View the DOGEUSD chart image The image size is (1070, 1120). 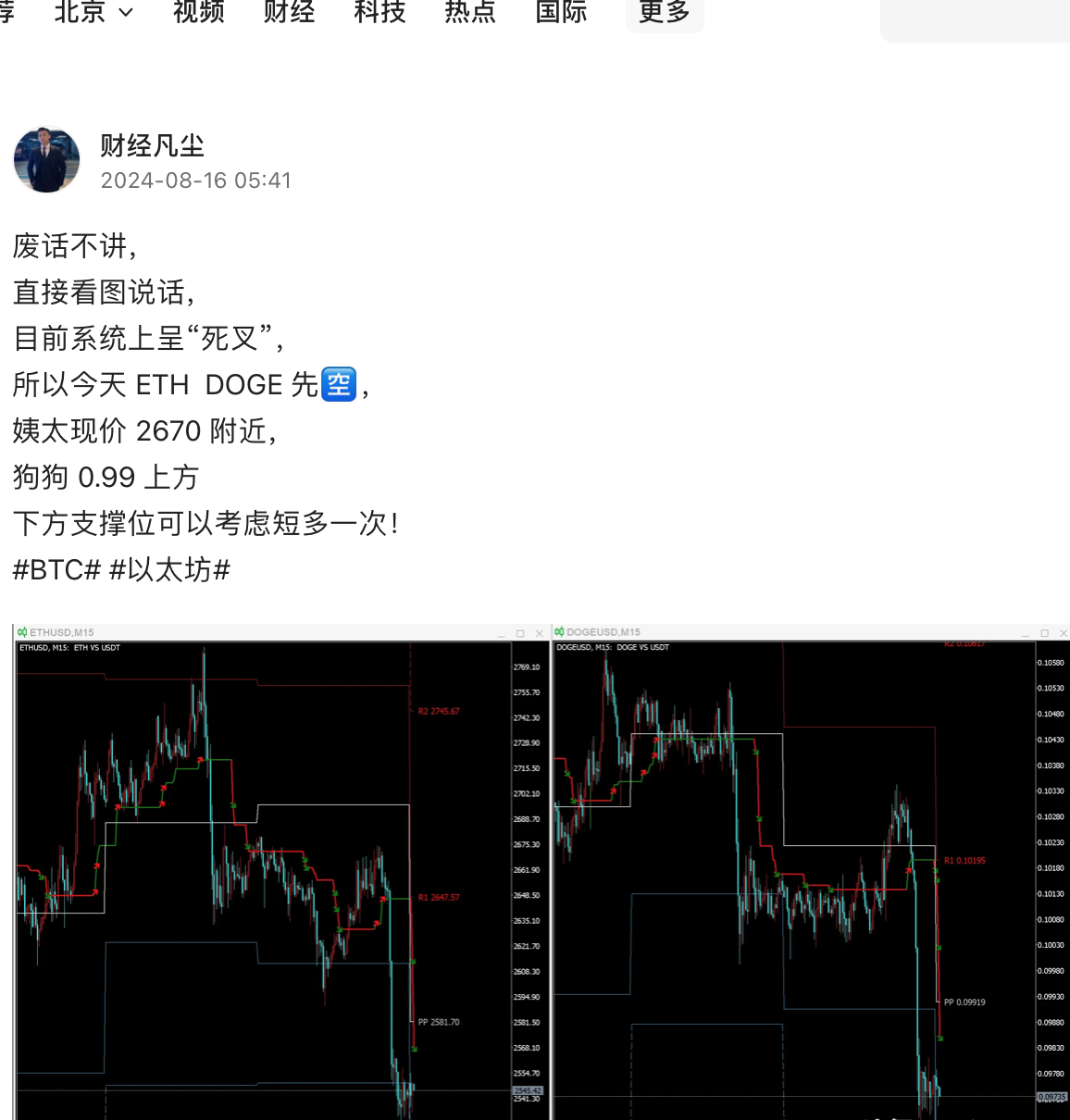point(811,872)
